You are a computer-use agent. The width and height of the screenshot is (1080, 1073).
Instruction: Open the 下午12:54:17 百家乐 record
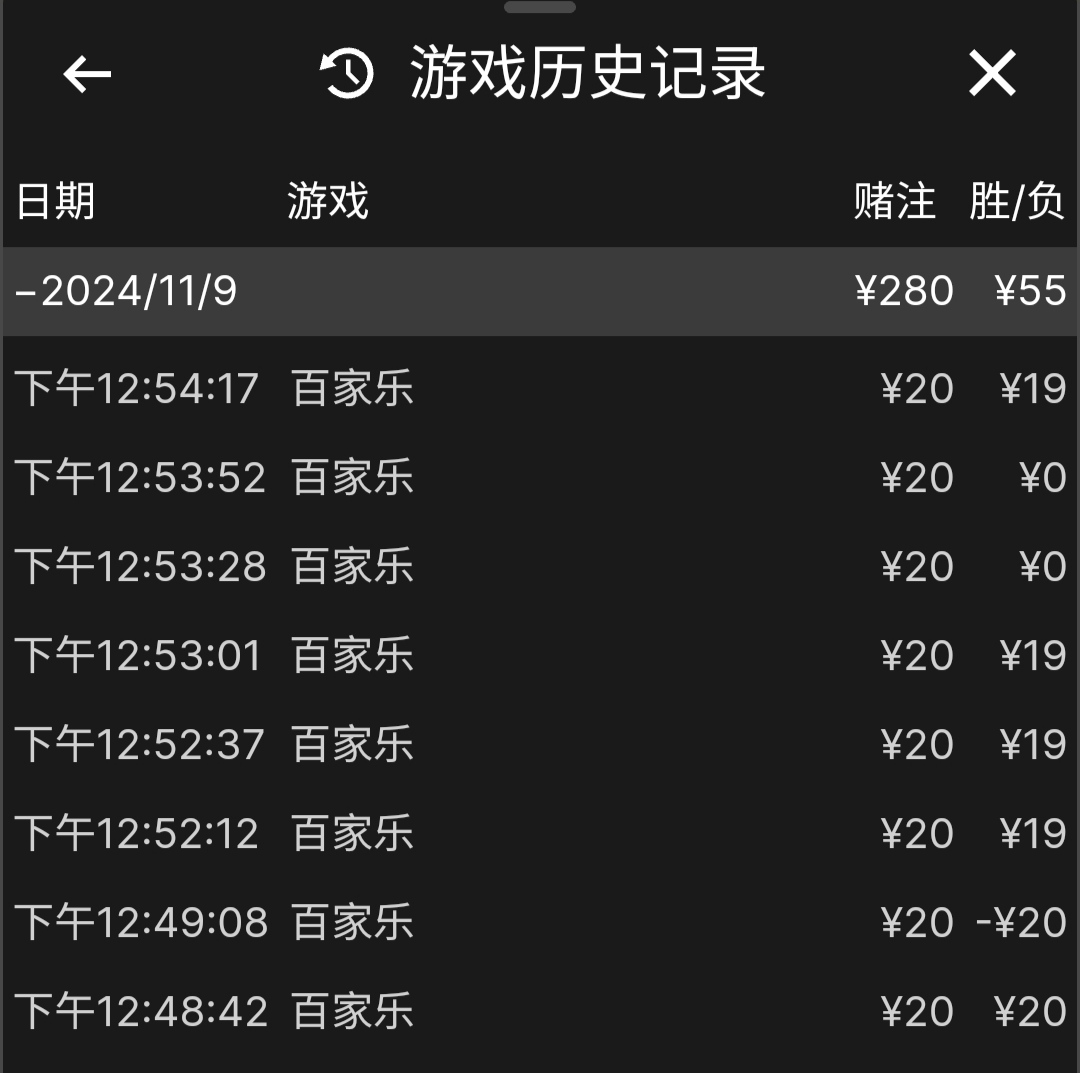(540, 389)
